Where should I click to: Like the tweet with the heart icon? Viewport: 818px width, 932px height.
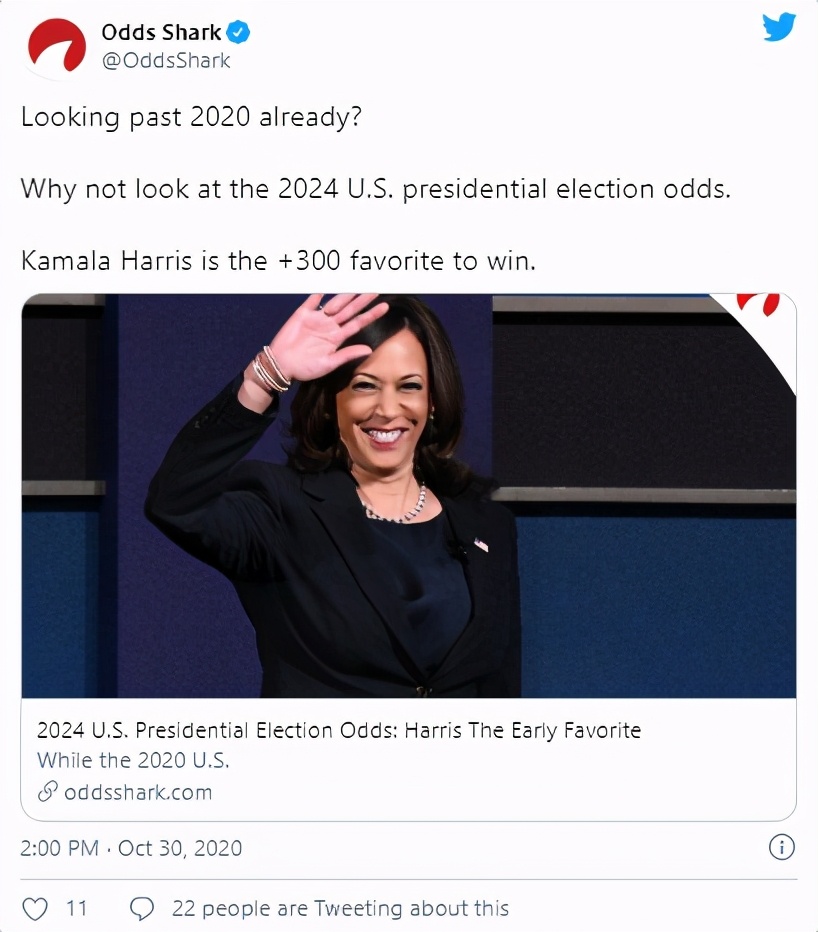coord(36,908)
